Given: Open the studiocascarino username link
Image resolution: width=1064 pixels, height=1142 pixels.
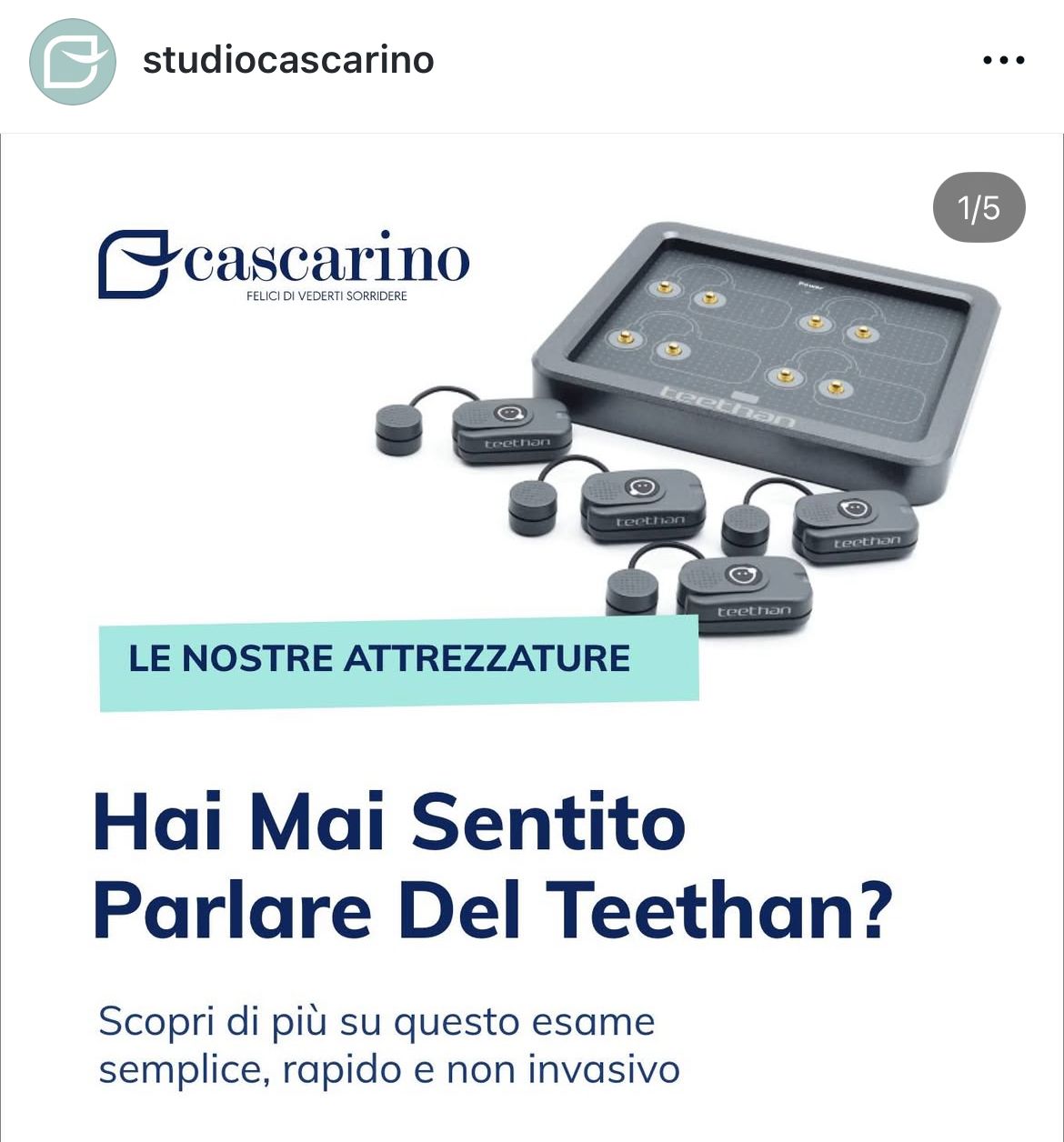Looking at the screenshot, I should pyautogui.click(x=288, y=61).
